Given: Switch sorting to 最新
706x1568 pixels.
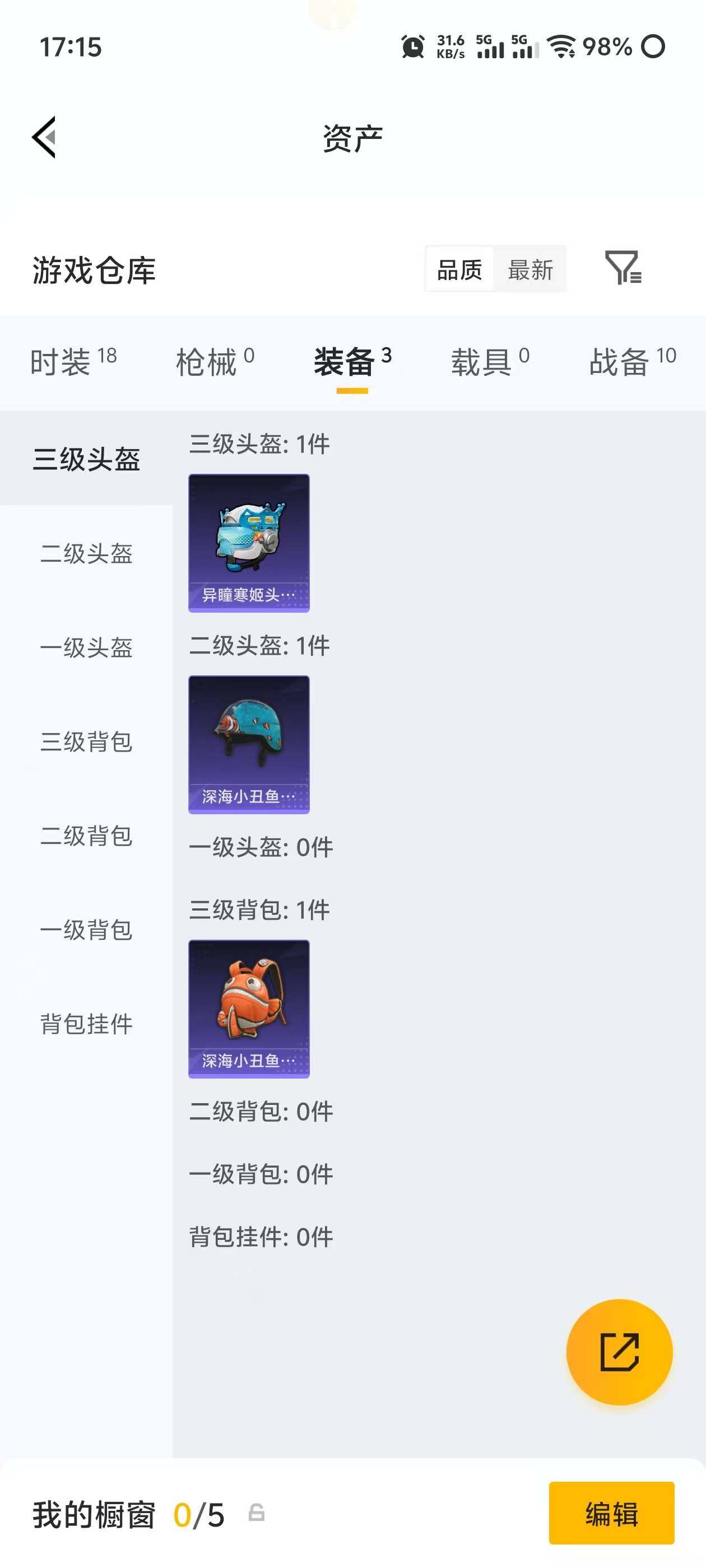Looking at the screenshot, I should [531, 268].
